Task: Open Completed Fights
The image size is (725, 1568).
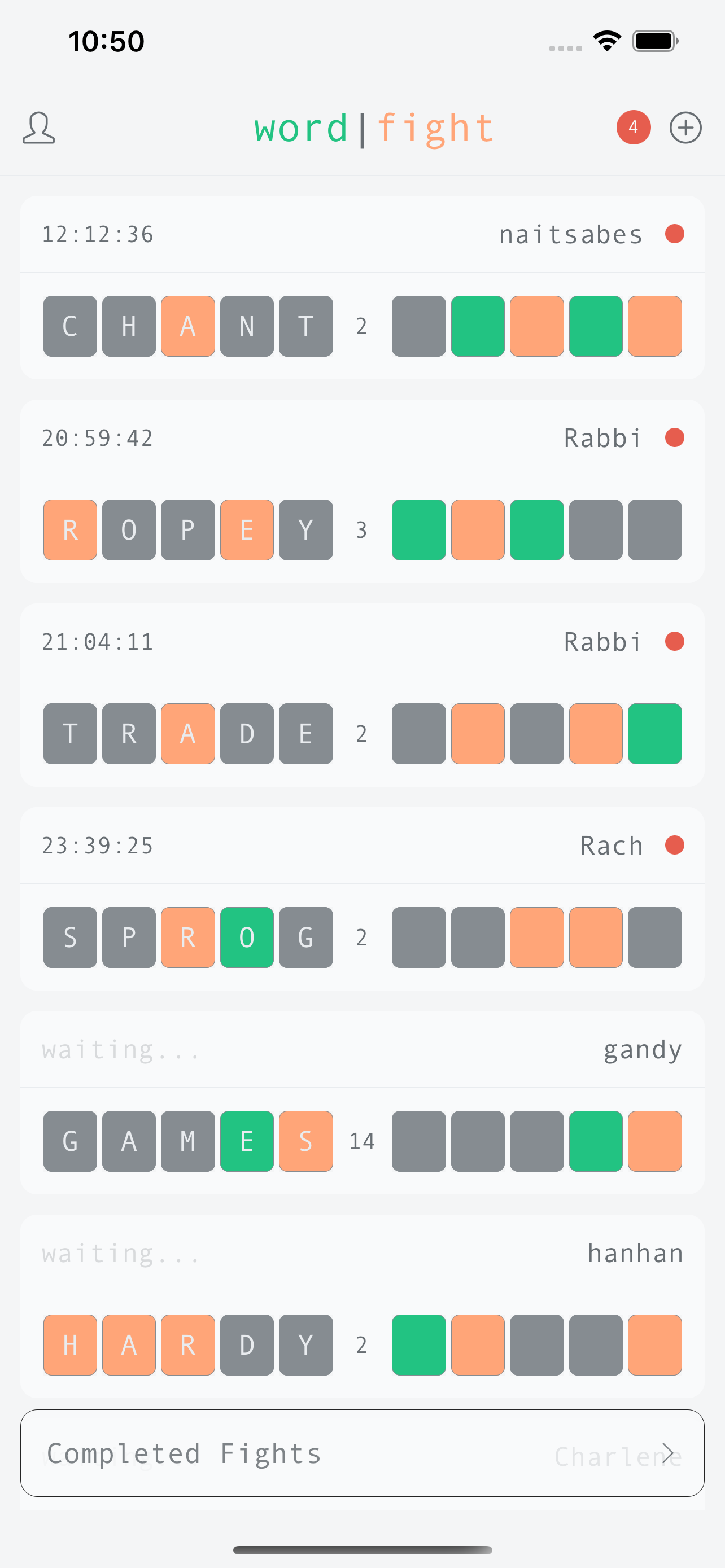Action: click(x=362, y=1453)
